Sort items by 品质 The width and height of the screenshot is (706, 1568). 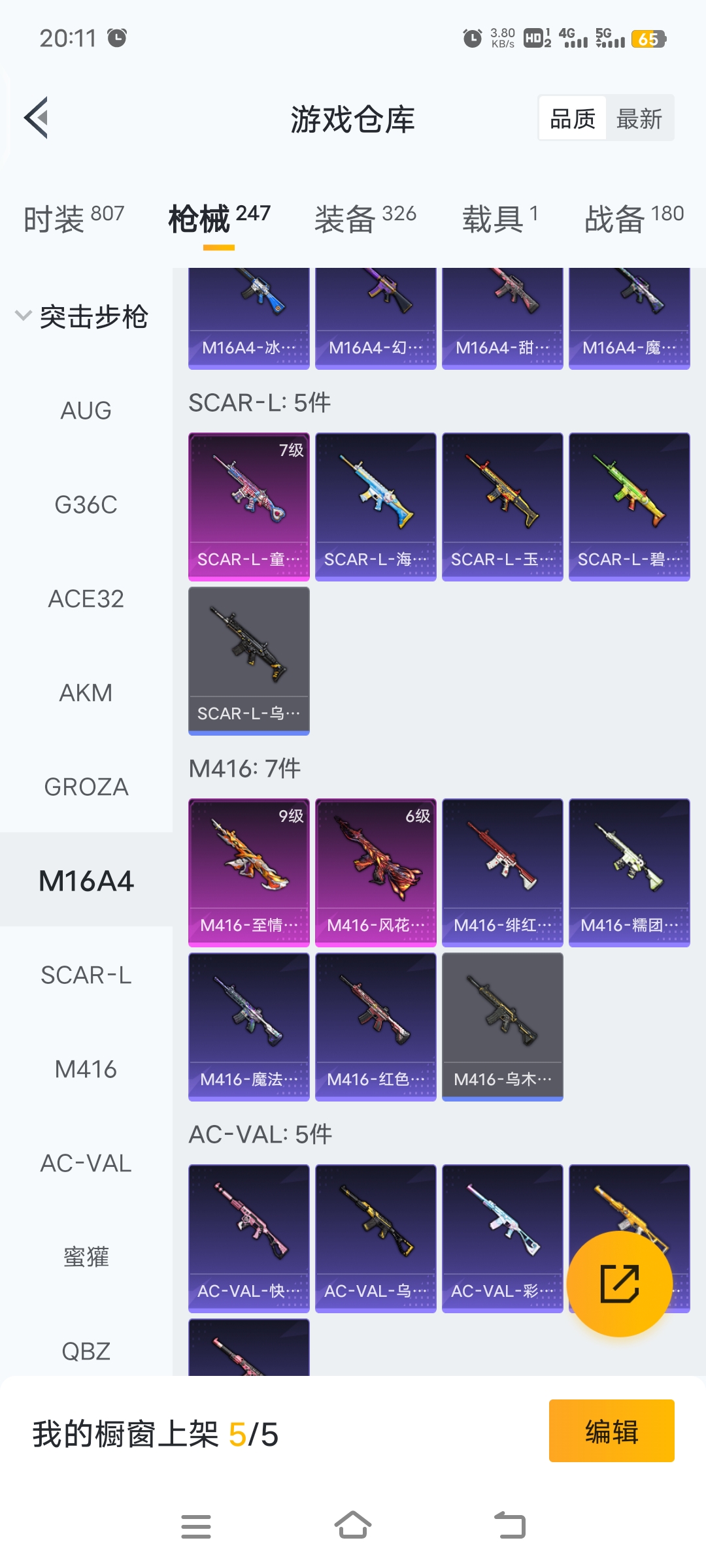point(573,119)
